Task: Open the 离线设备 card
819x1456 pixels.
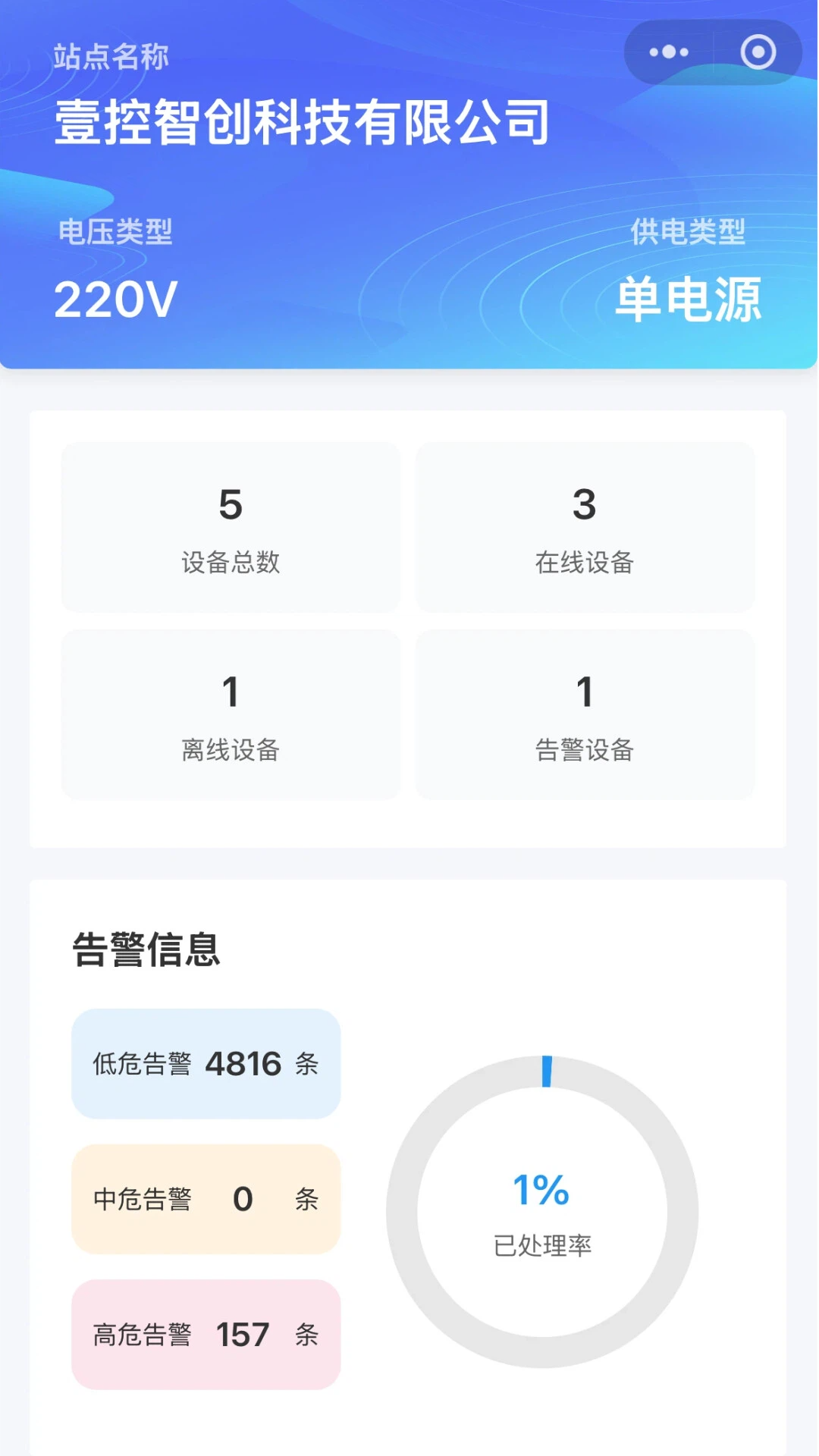Action: [x=231, y=714]
